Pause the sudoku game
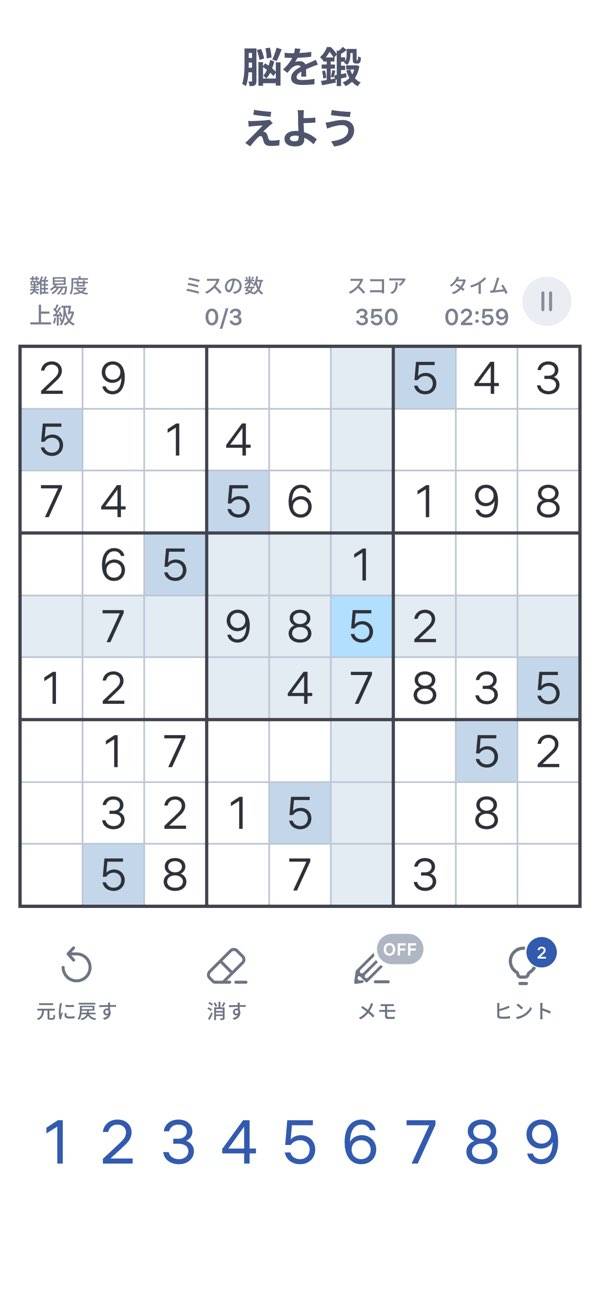 (547, 301)
